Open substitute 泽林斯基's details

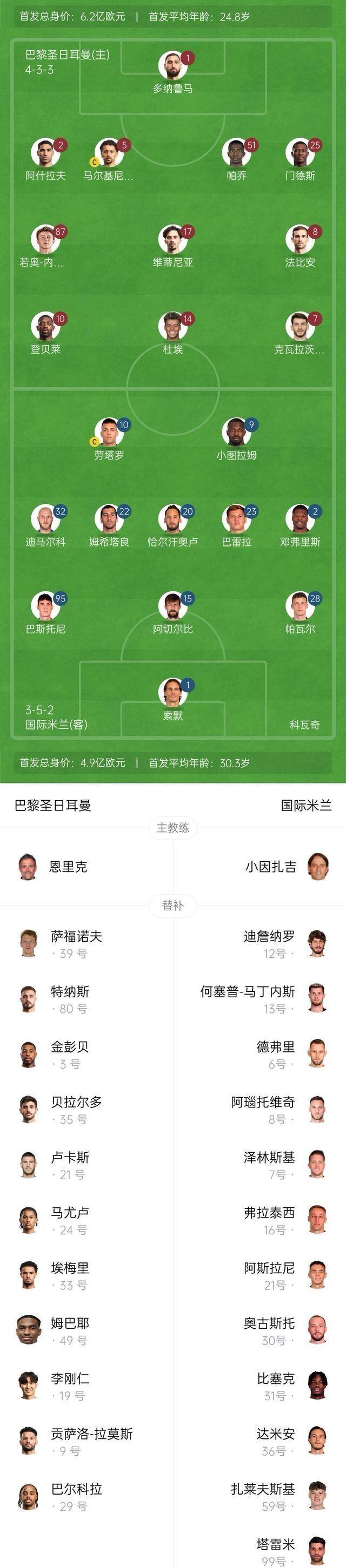(x=269, y=1165)
